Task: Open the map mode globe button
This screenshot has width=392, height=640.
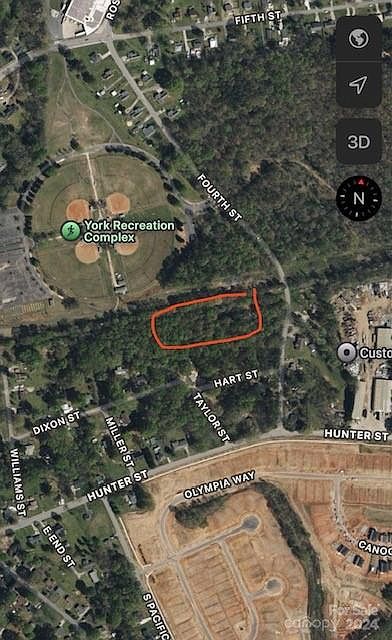Action: [359, 39]
